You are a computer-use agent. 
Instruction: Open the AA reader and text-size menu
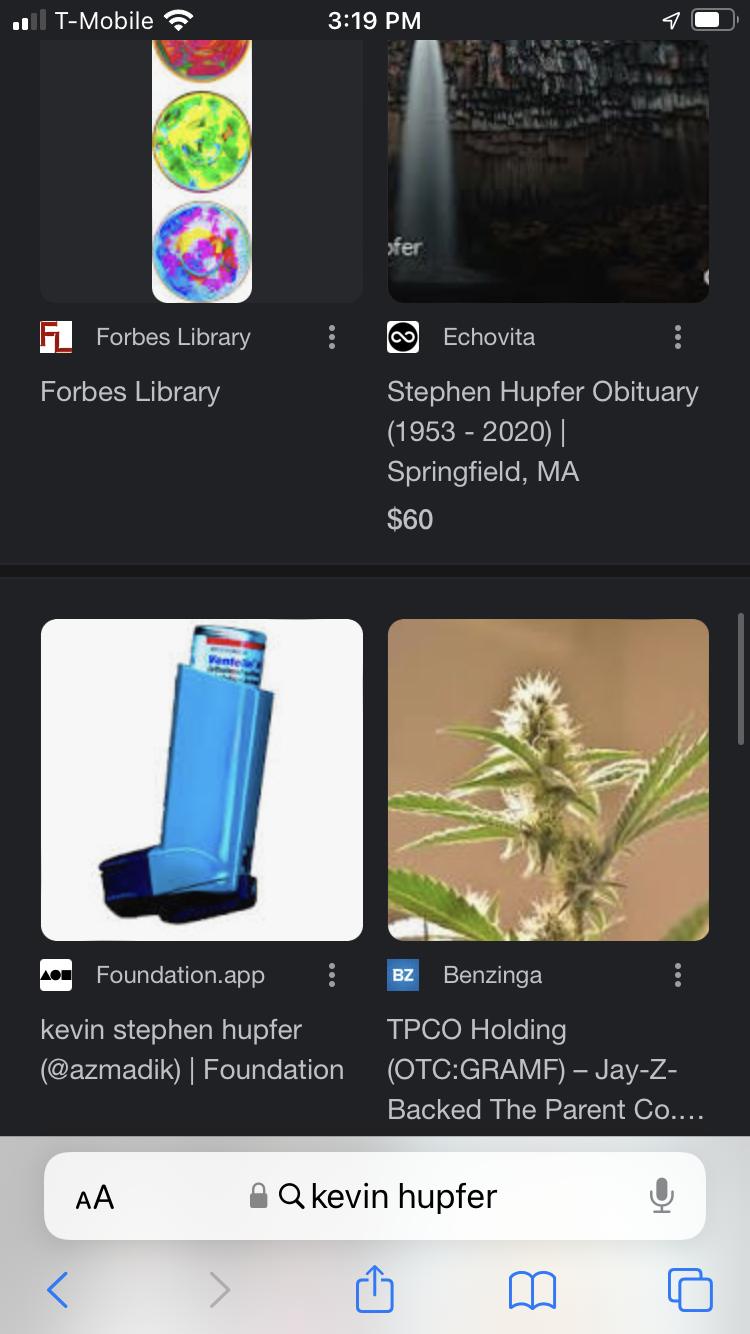95,1197
